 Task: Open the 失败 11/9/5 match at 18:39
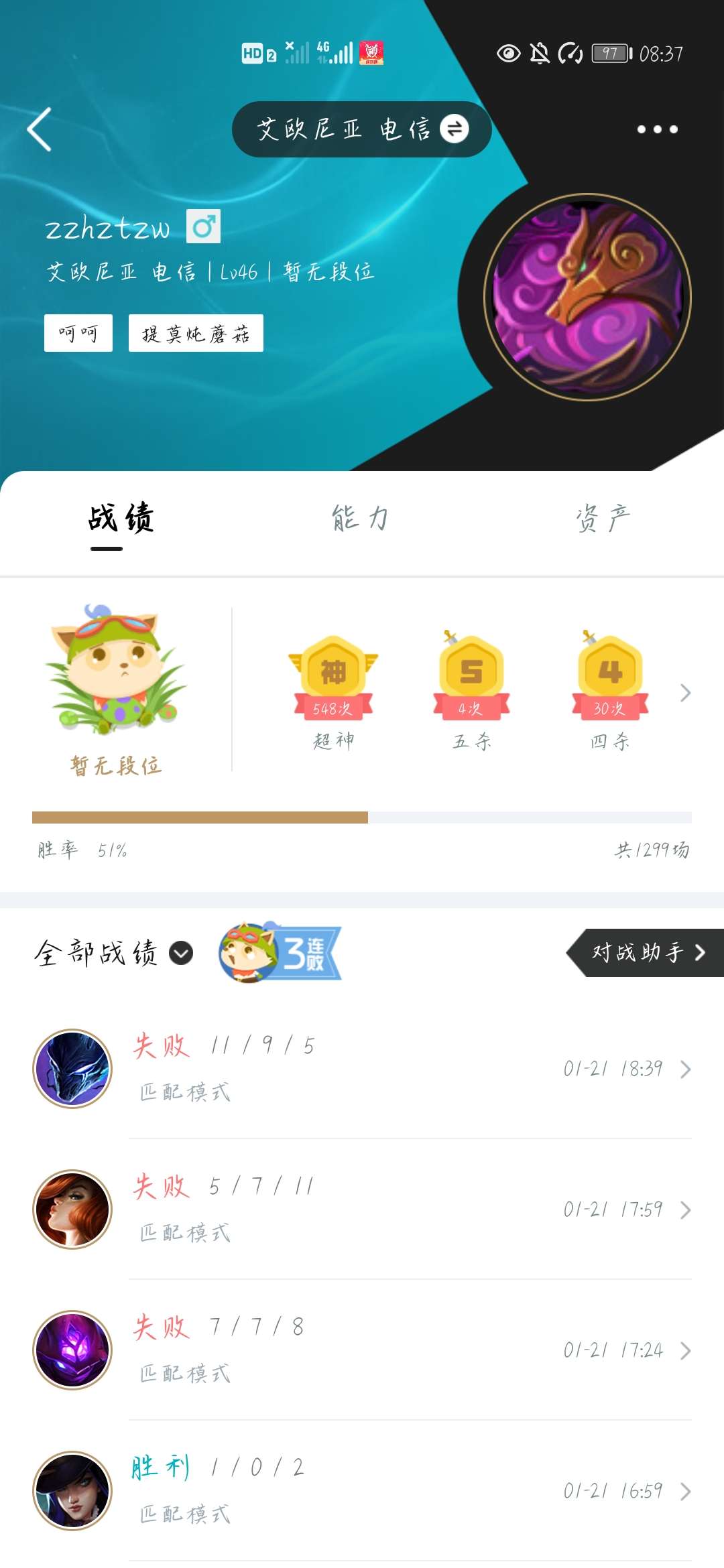362,1068
